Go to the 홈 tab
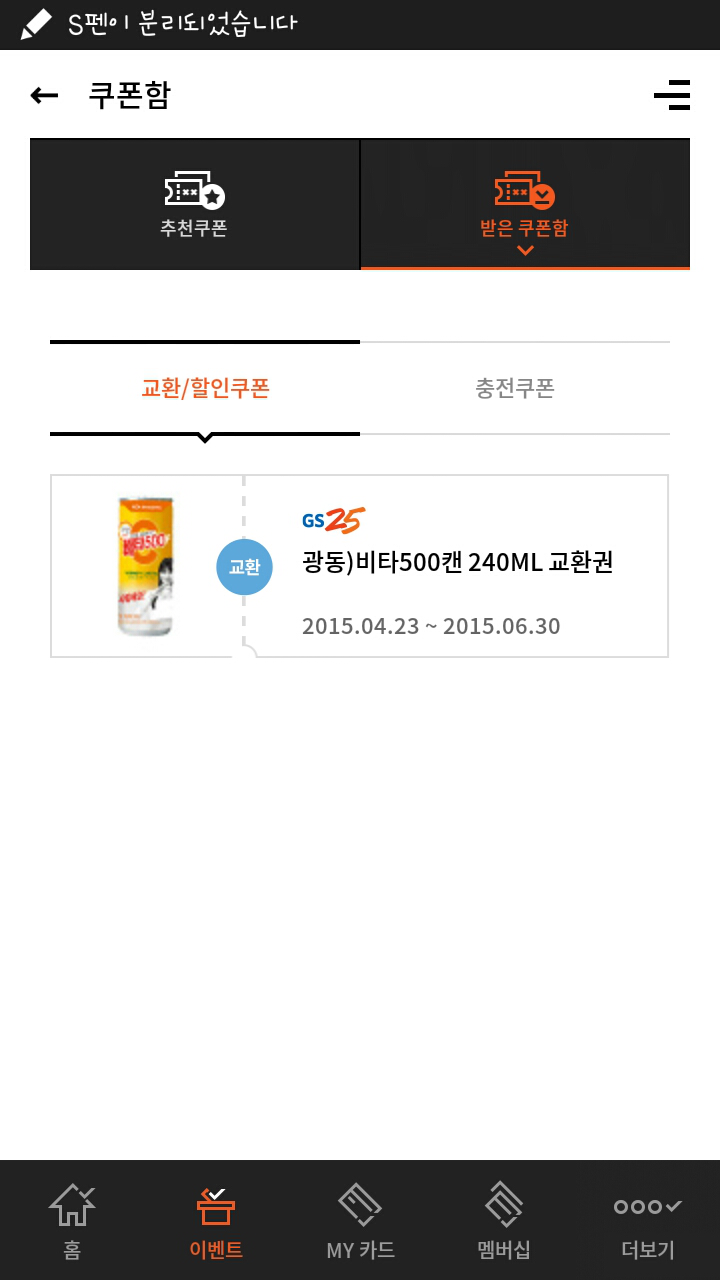 coord(72,1220)
